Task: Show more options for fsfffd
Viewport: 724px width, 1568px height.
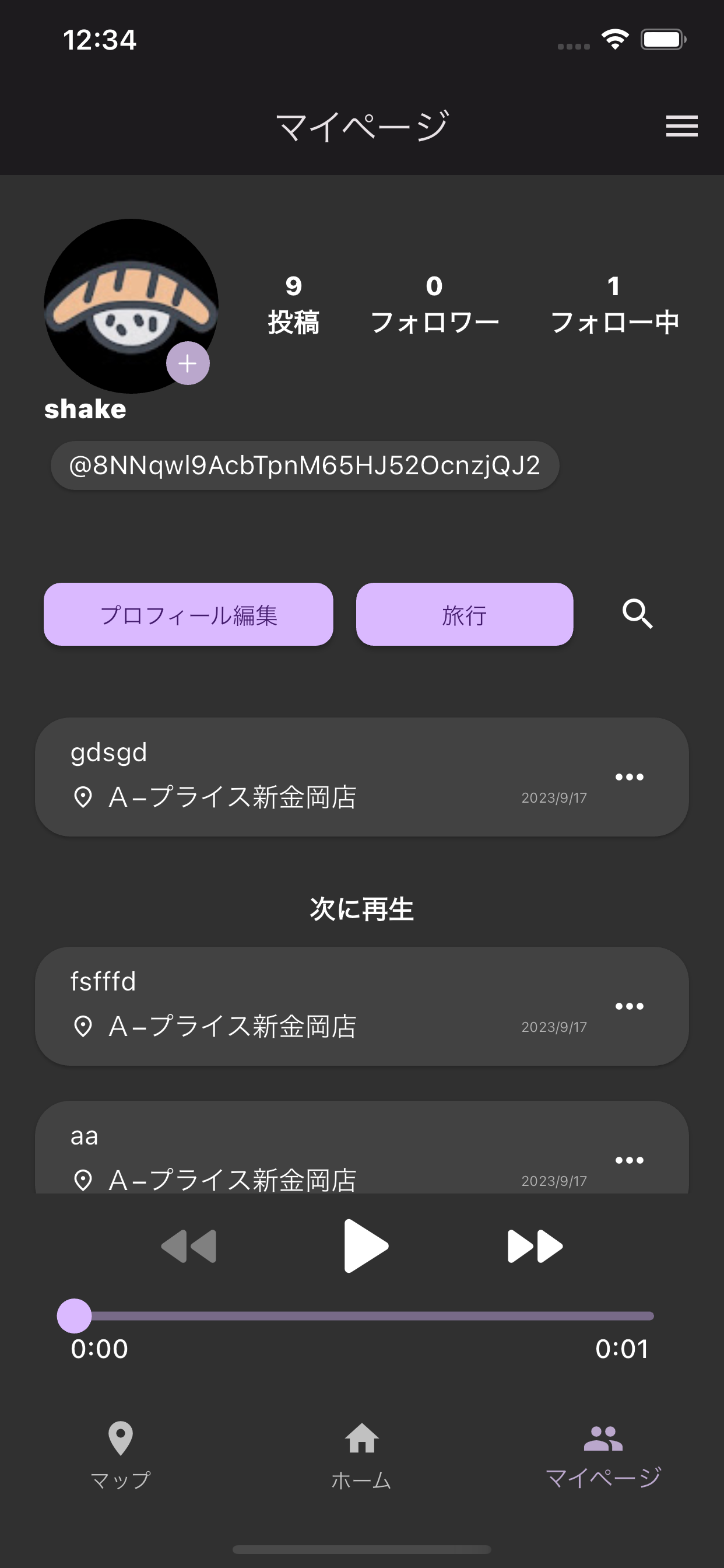Action: [629, 1006]
